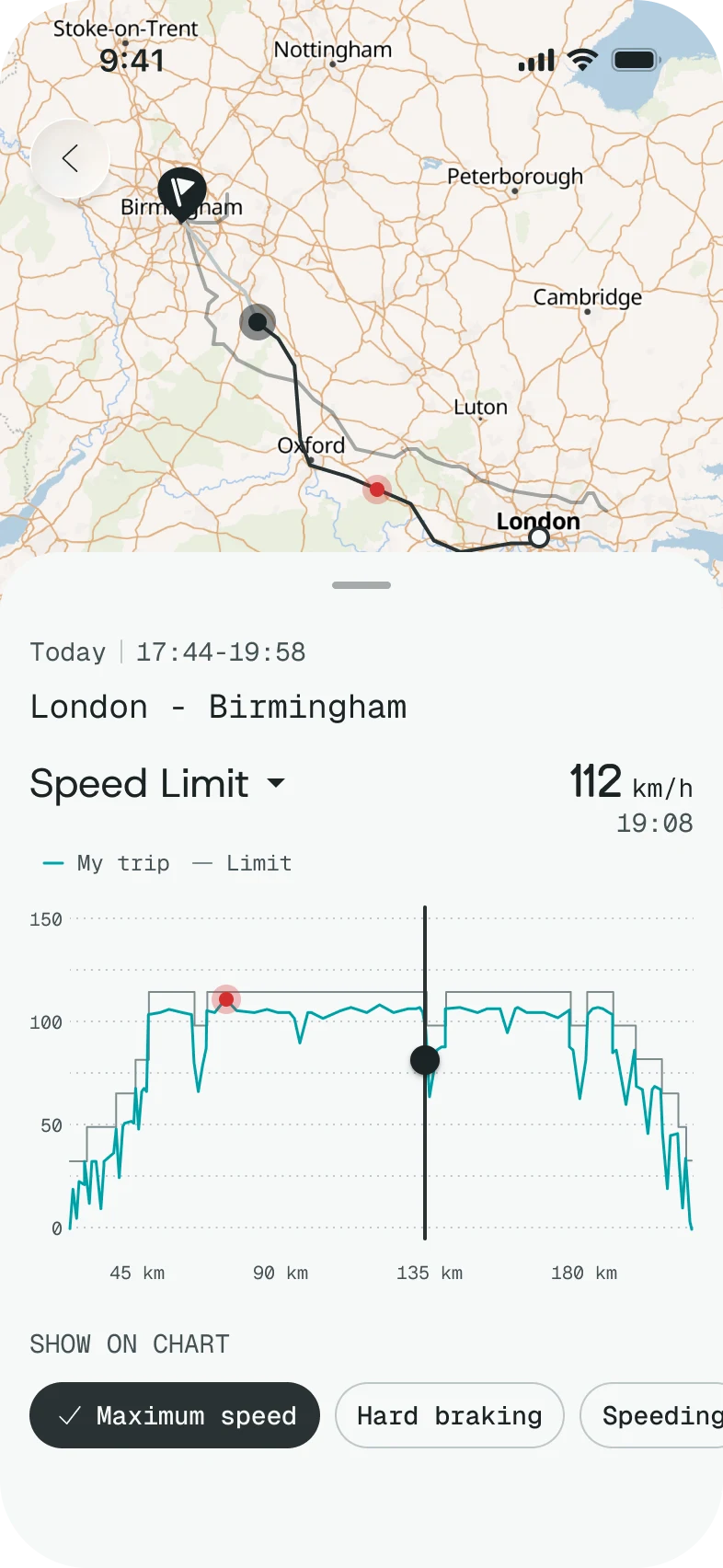Select the Speeding chip
The image size is (723, 1568).
tap(651, 1415)
